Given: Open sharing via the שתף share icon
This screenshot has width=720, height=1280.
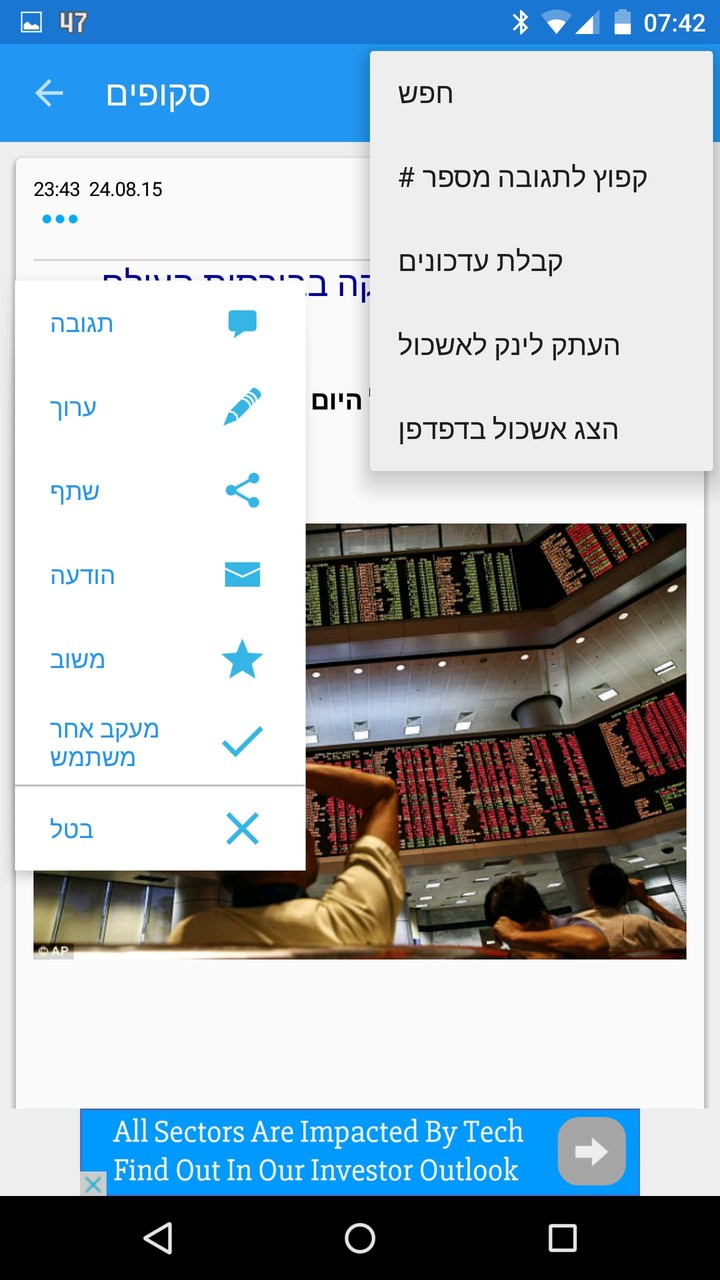Looking at the screenshot, I should tap(241, 491).
